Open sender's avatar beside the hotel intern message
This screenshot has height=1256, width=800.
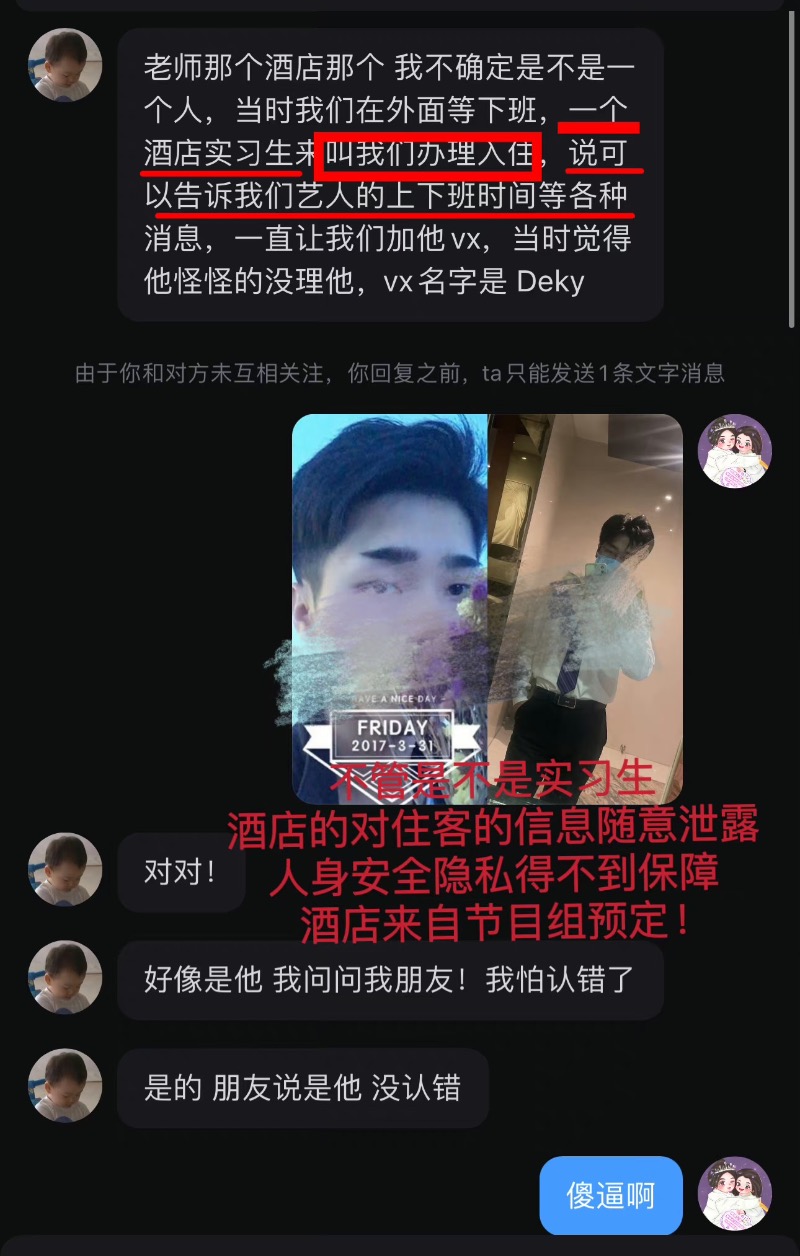point(65,65)
